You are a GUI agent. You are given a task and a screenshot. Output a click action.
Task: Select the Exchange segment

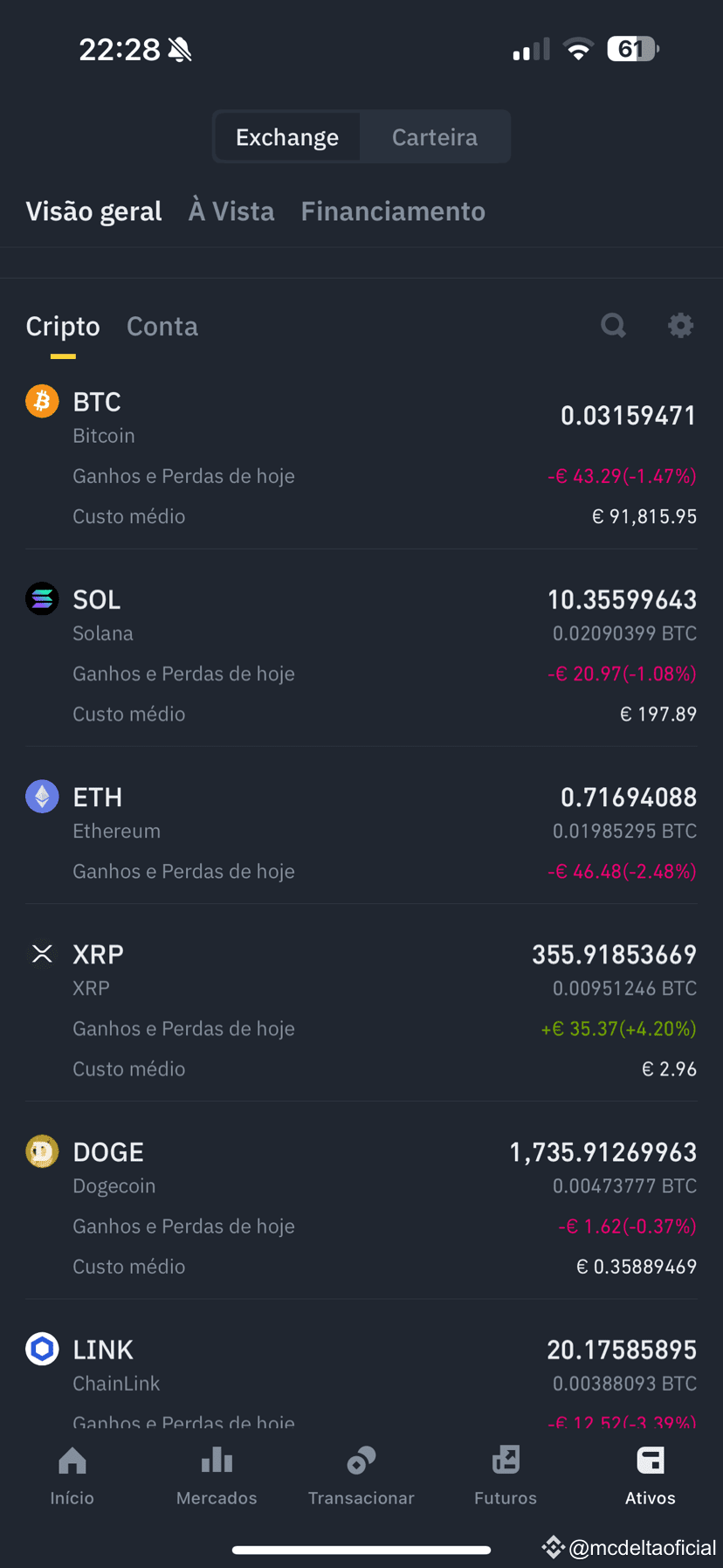[x=287, y=137]
